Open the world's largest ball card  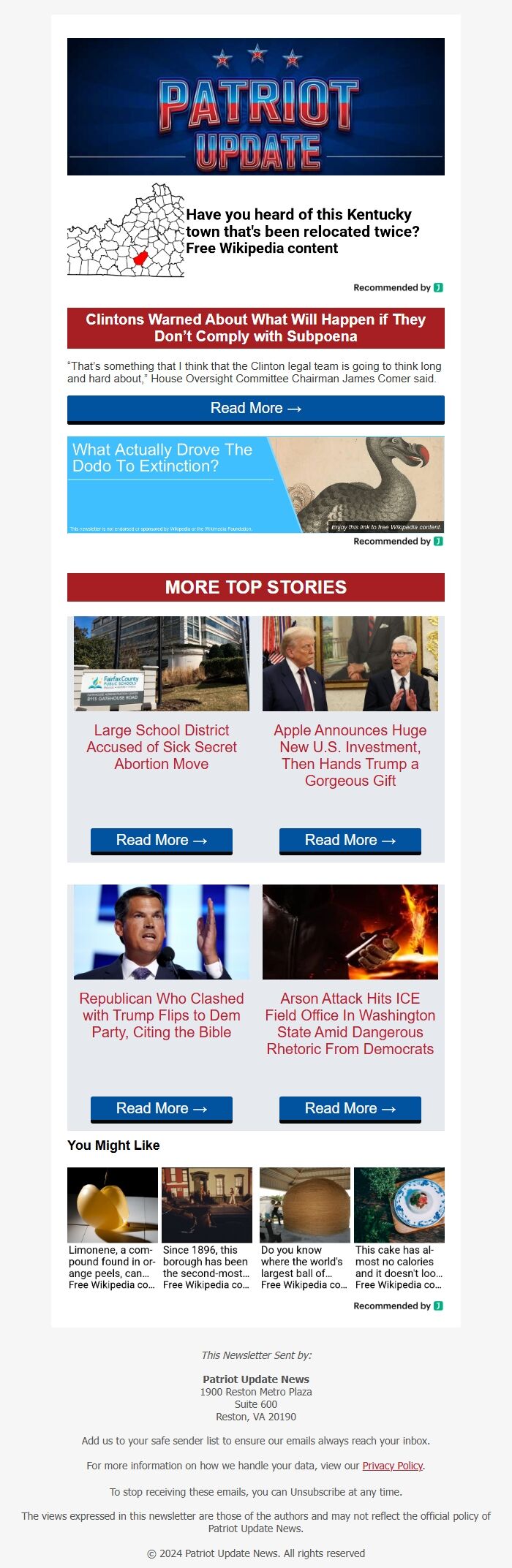click(x=304, y=1230)
